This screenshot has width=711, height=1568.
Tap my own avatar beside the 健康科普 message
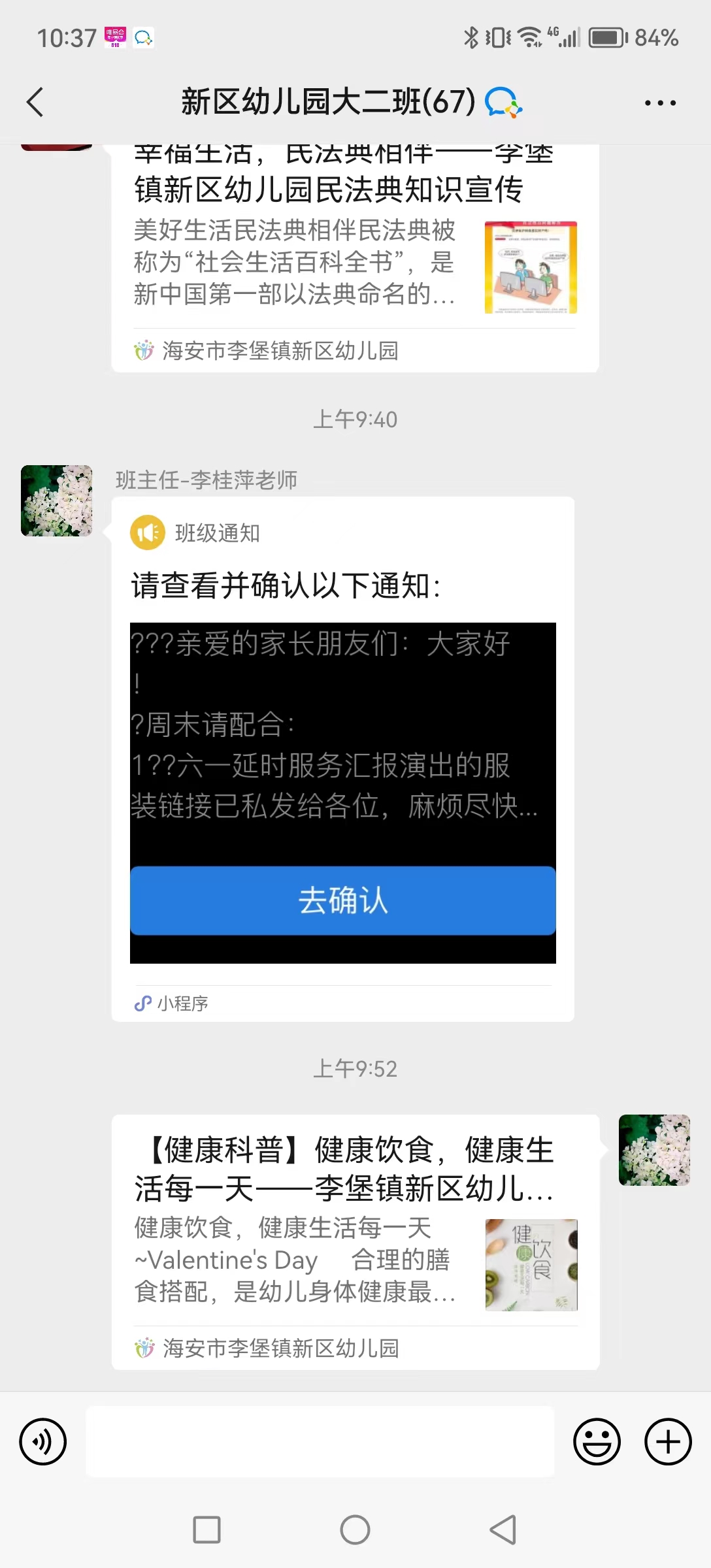[x=654, y=1150]
